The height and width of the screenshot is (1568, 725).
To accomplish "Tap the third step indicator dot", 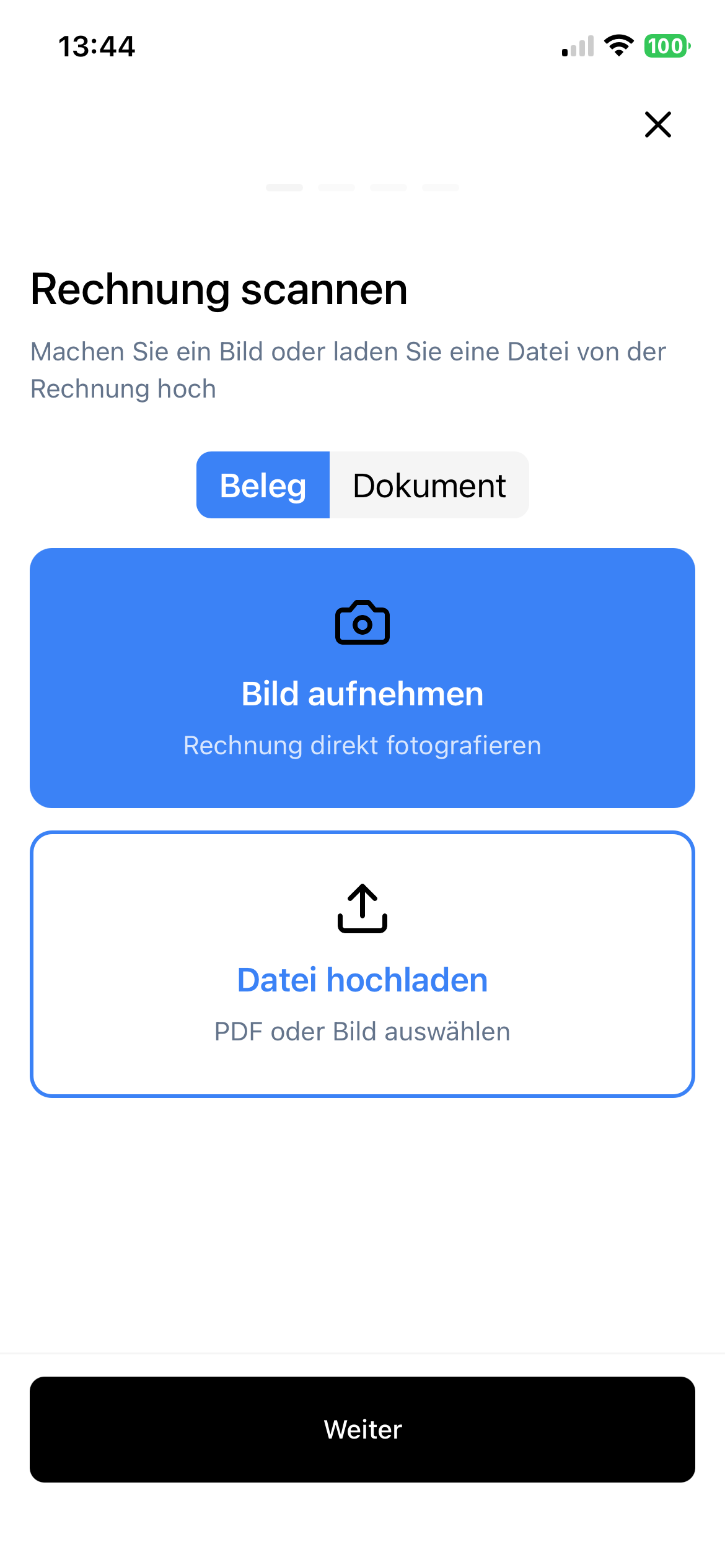I will click(x=389, y=187).
